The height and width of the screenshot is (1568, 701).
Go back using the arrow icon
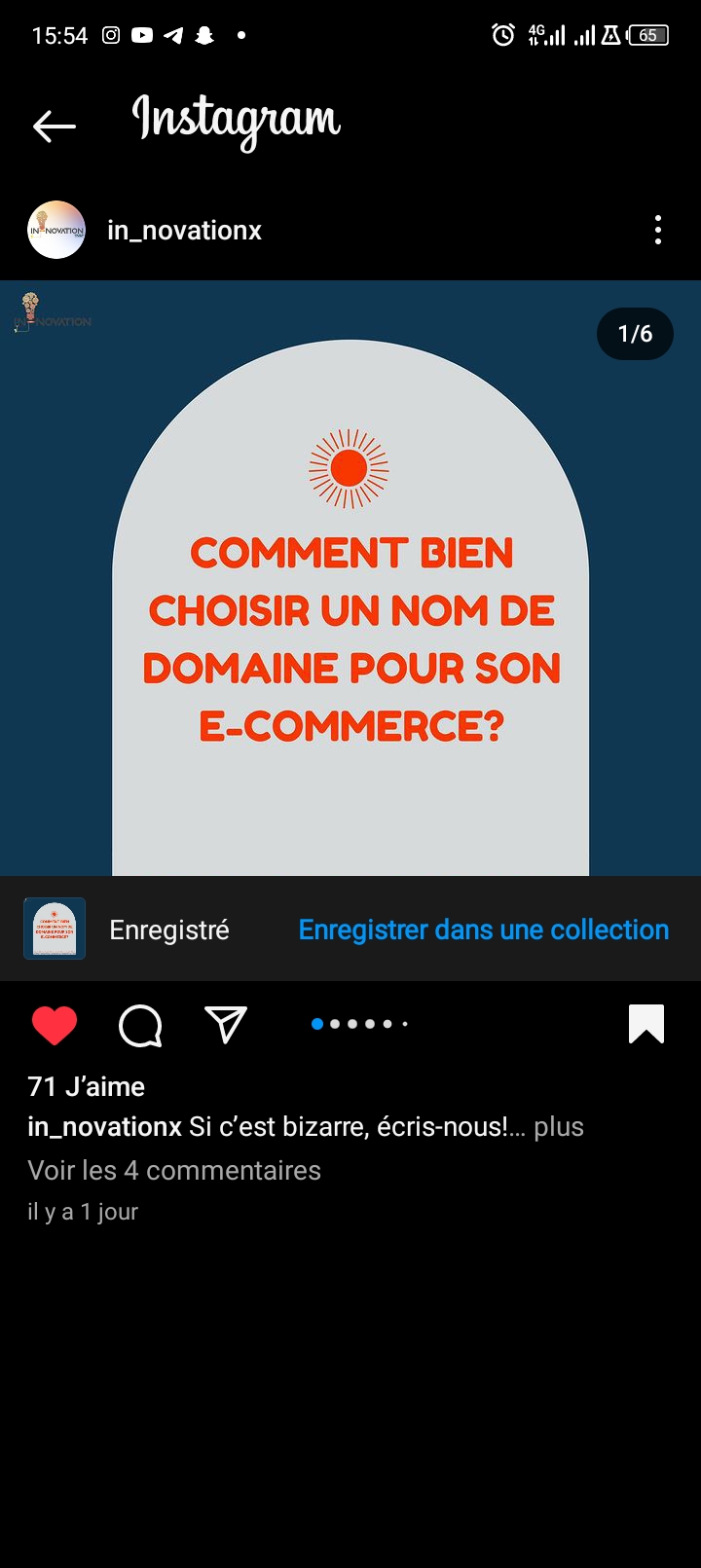point(55,126)
